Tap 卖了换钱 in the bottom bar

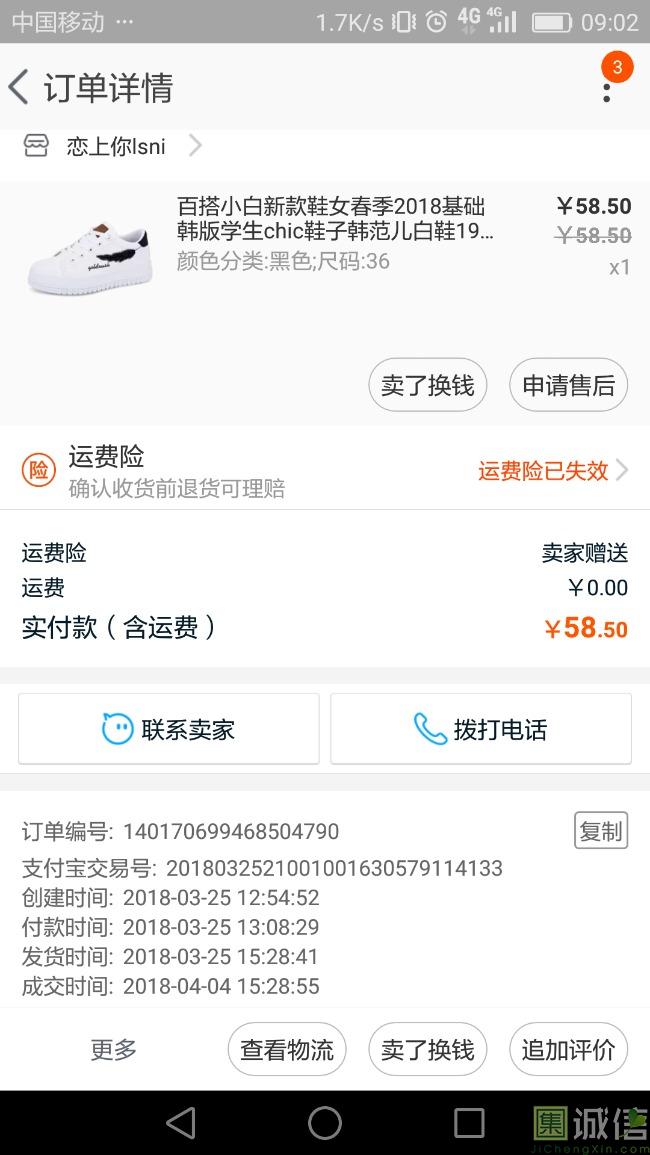pos(427,1049)
